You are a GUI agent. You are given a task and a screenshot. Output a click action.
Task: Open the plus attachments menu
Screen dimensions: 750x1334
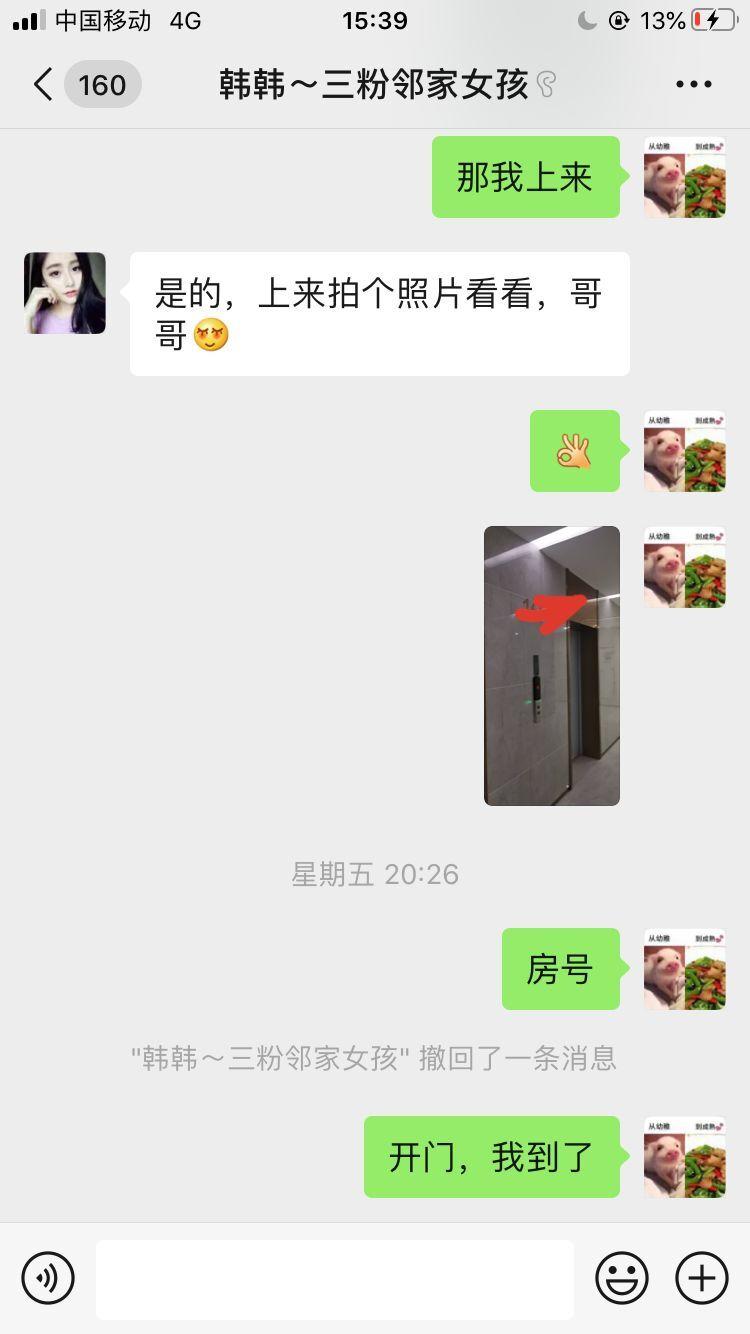coord(702,1277)
